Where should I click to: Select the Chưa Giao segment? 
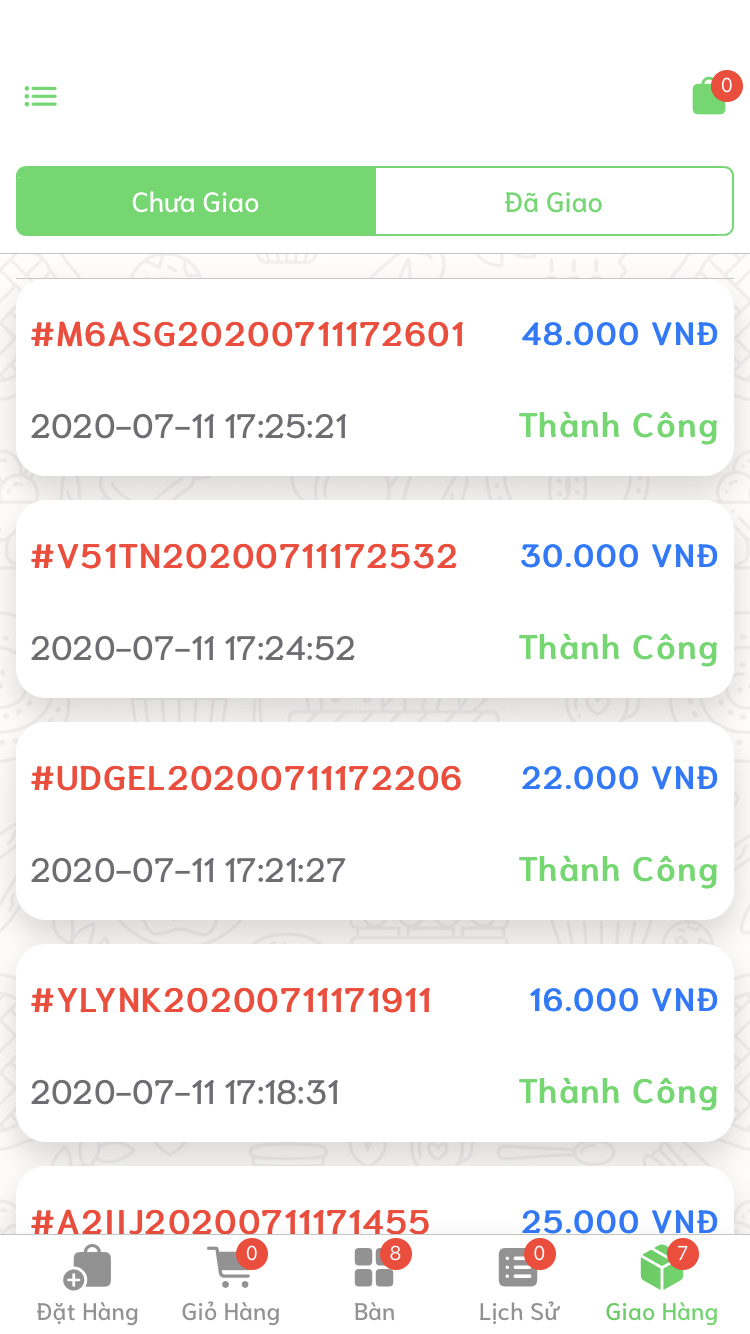click(x=196, y=202)
